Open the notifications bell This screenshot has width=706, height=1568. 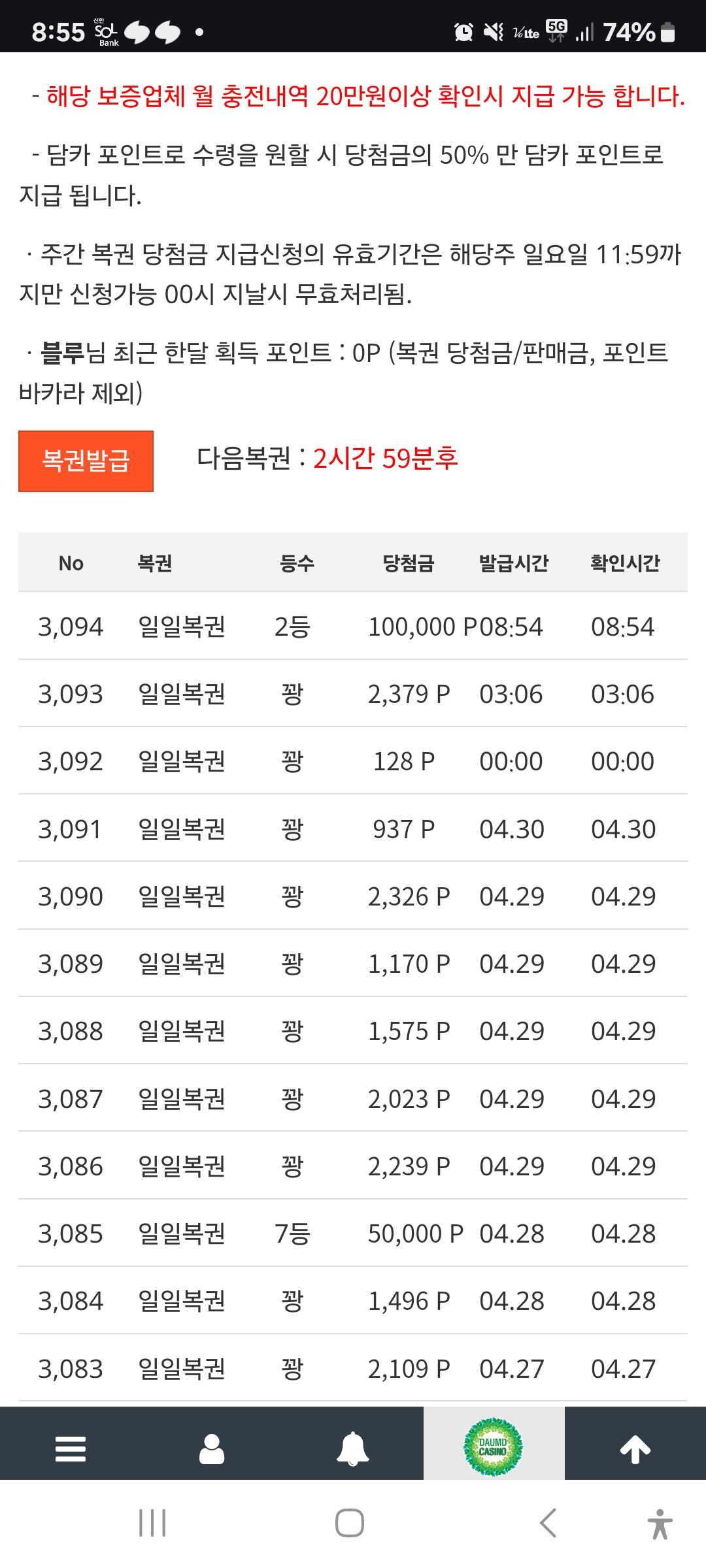tap(353, 1448)
